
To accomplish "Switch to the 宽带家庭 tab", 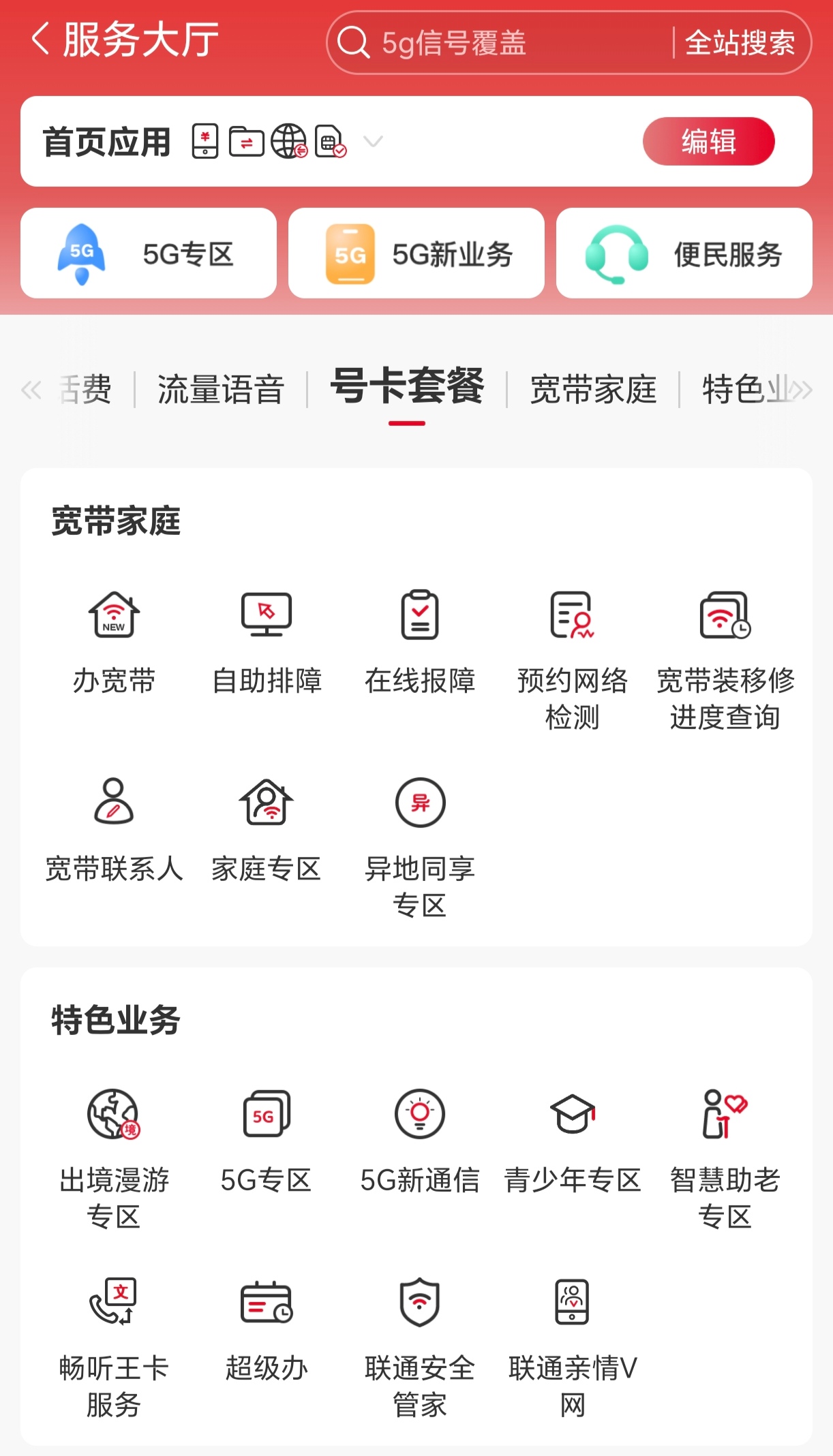I will click(x=593, y=390).
